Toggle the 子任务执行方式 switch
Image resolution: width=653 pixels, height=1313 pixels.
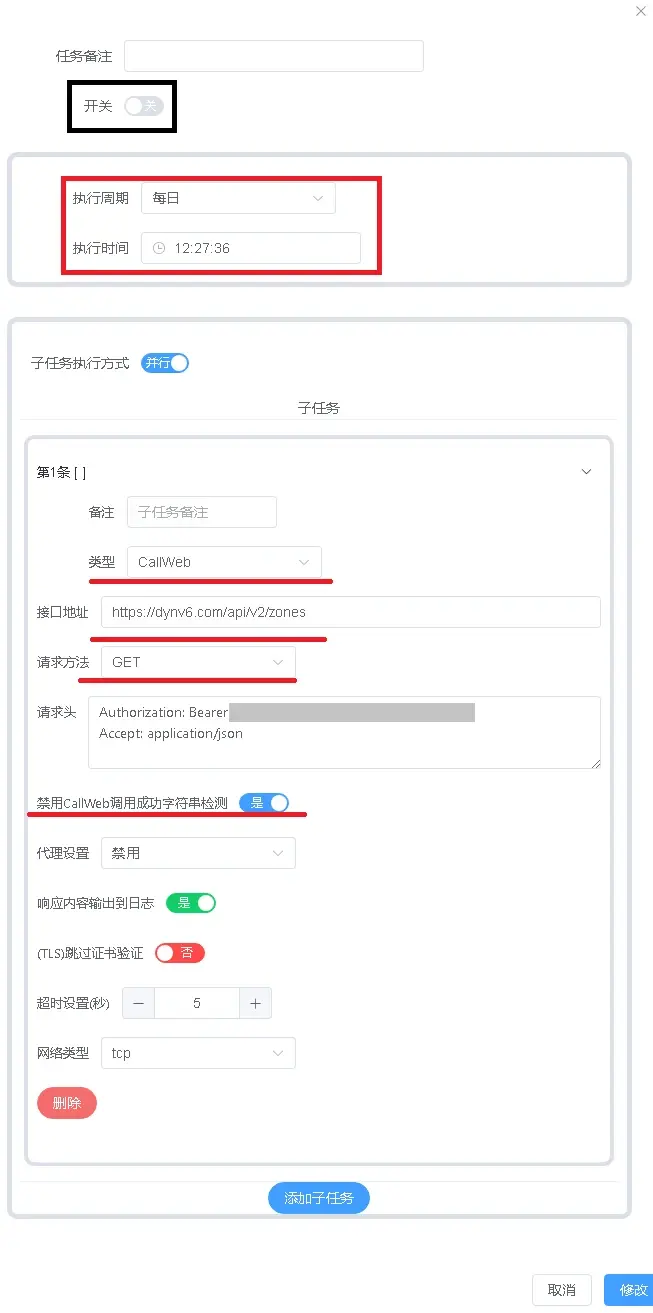pyautogui.click(x=165, y=363)
